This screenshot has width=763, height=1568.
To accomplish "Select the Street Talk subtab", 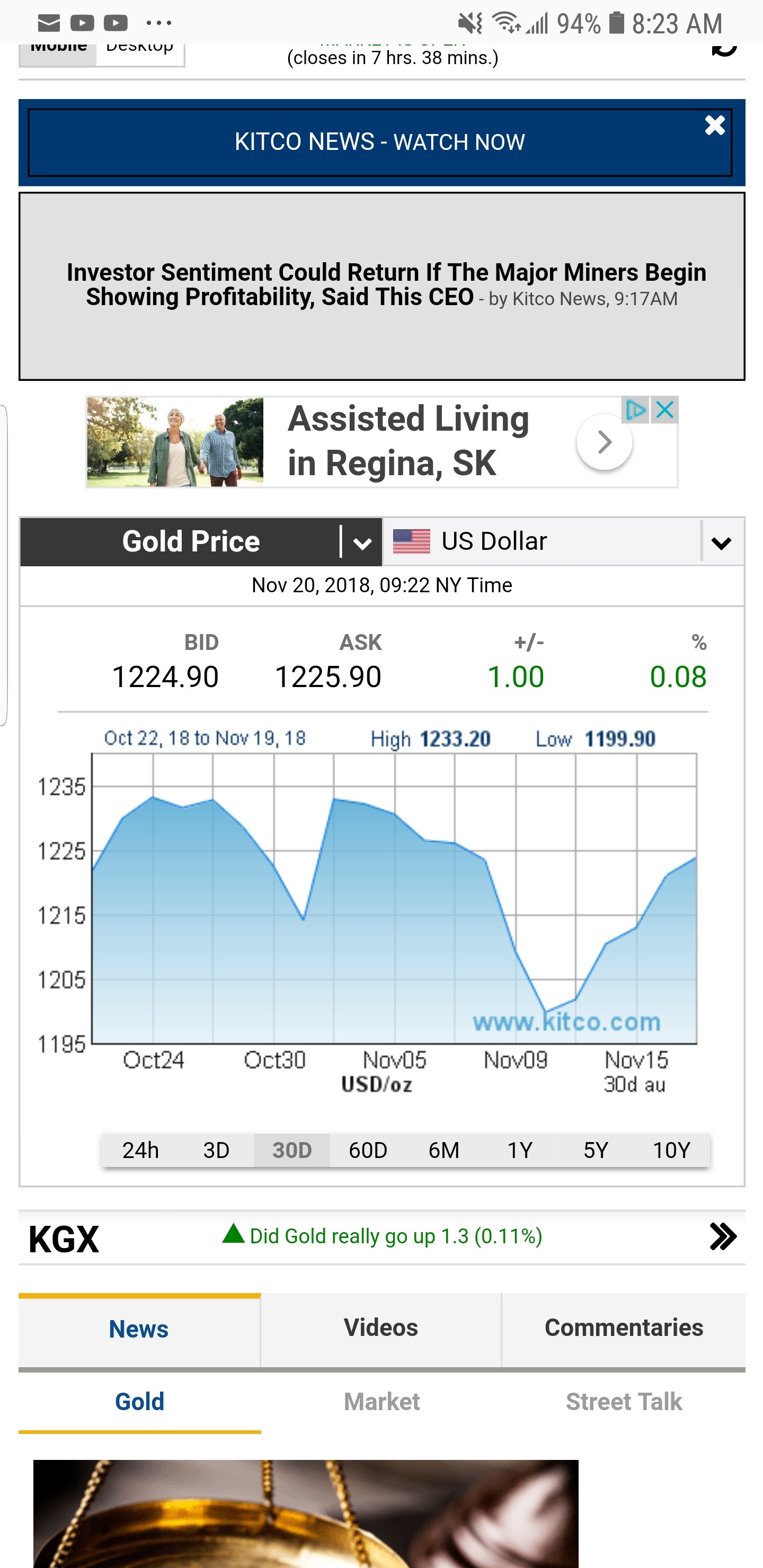I will click(x=624, y=1401).
